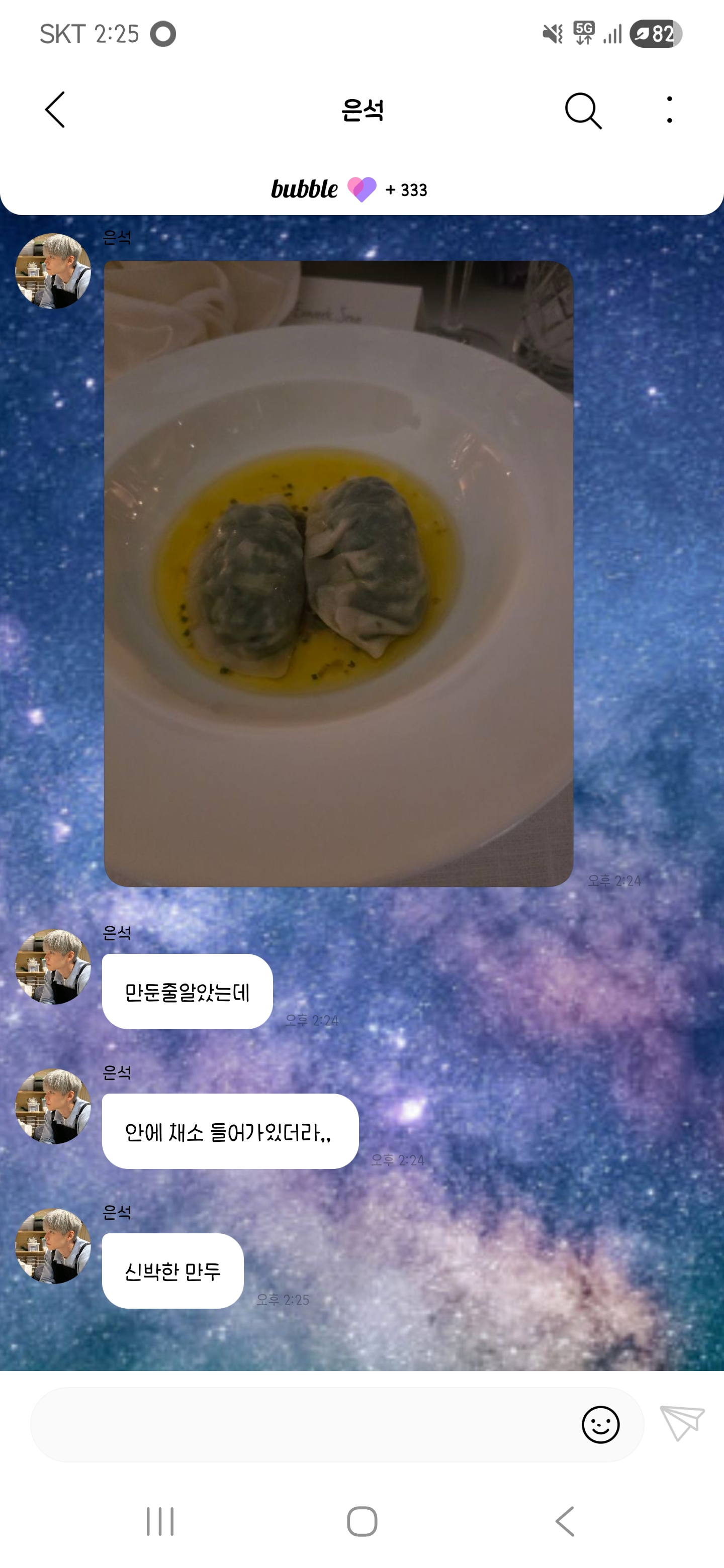
Task: Tap the +333 subscriber count
Action: pos(407,190)
